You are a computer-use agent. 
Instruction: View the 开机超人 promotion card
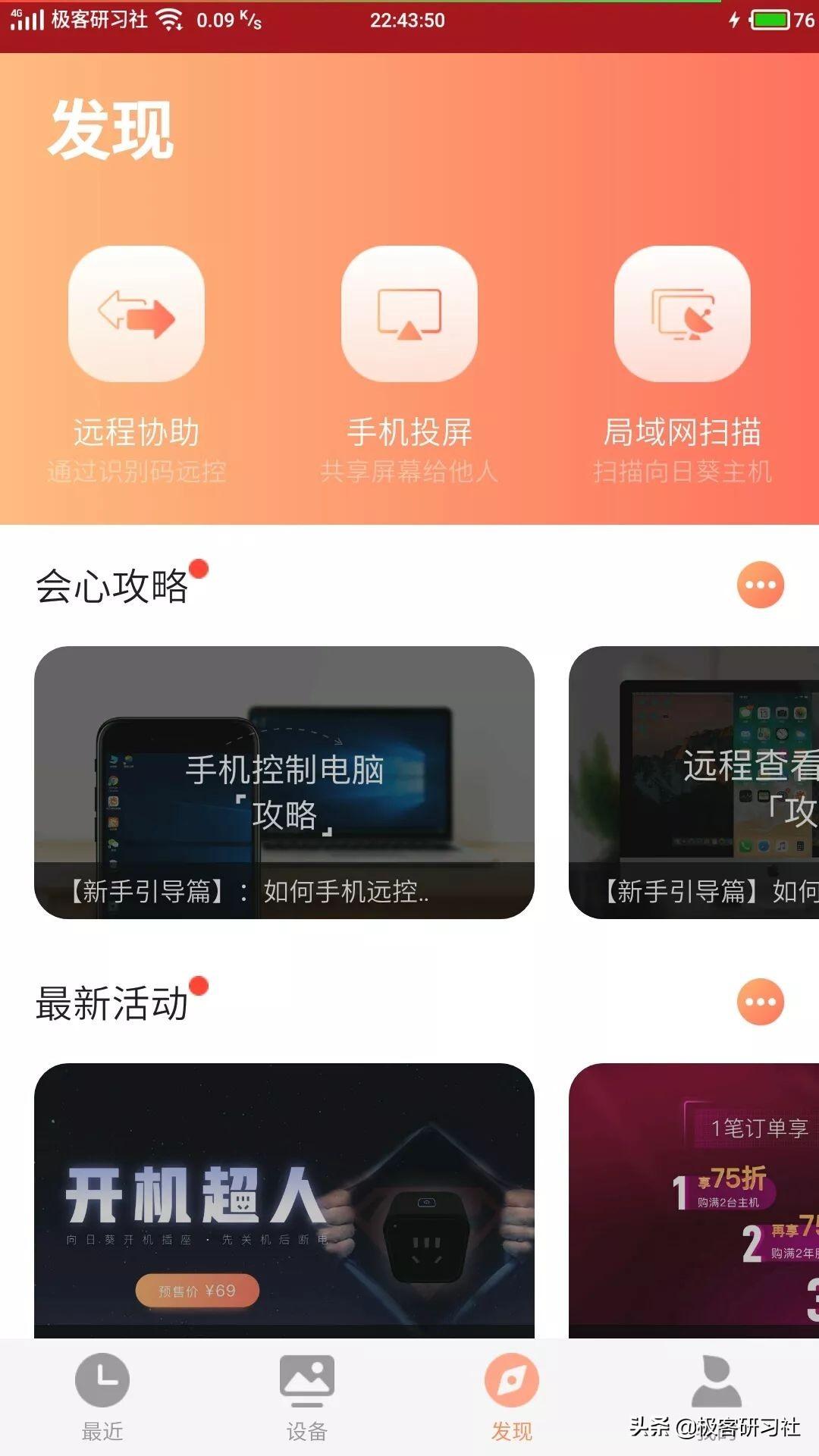tap(284, 1200)
